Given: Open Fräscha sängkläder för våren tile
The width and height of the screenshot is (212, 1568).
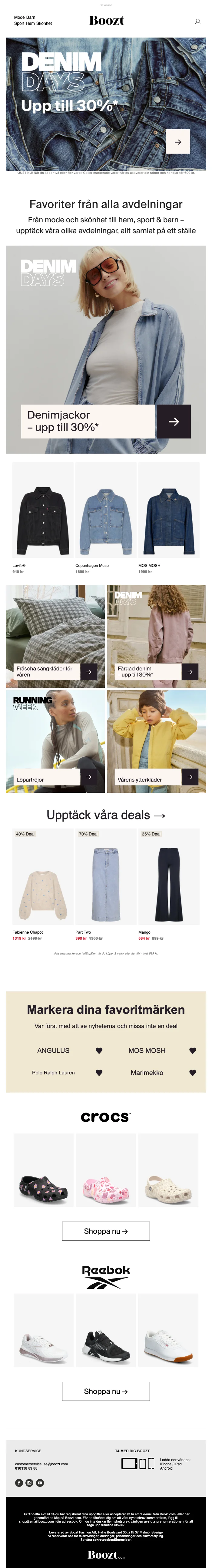Looking at the screenshot, I should click(x=55, y=636).
